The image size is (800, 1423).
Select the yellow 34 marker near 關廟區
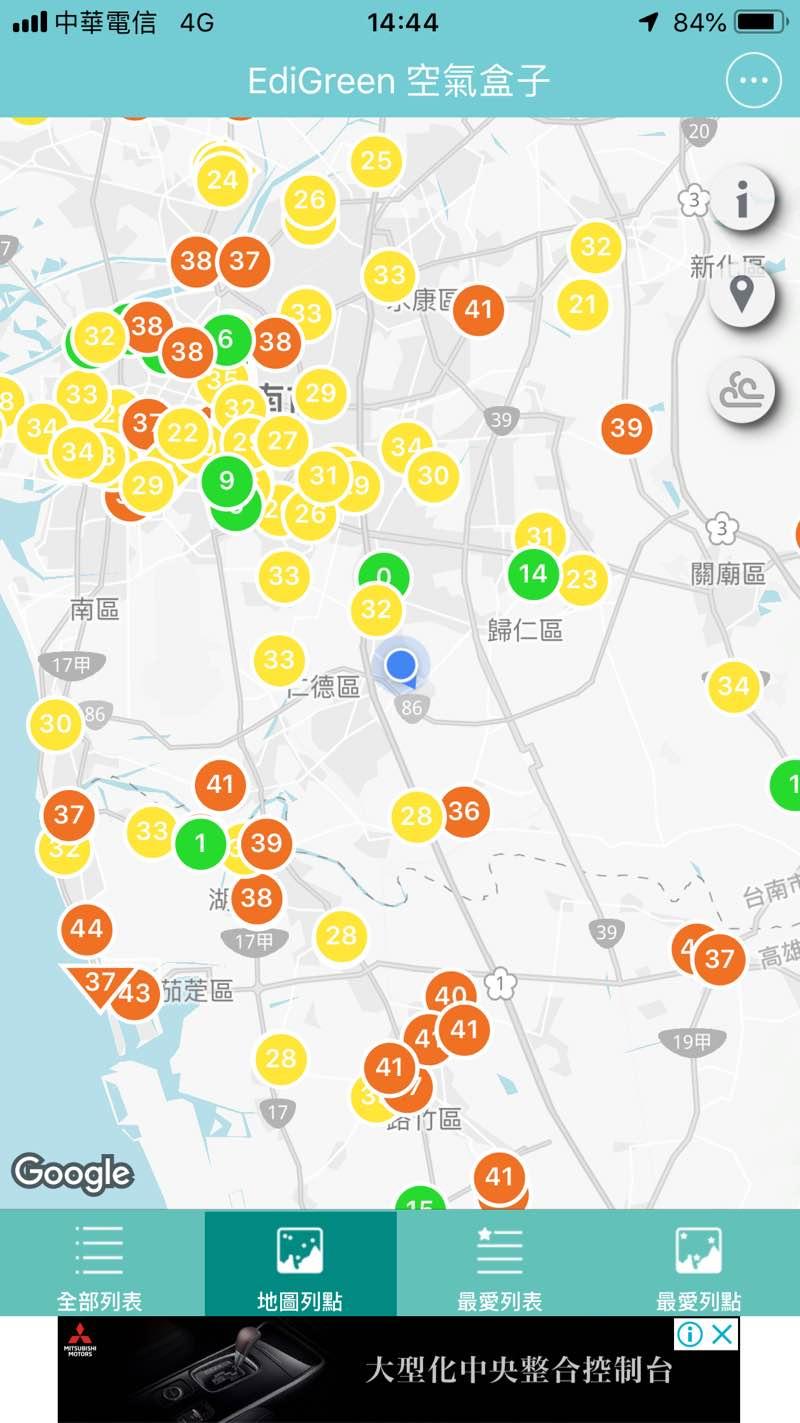pos(733,686)
